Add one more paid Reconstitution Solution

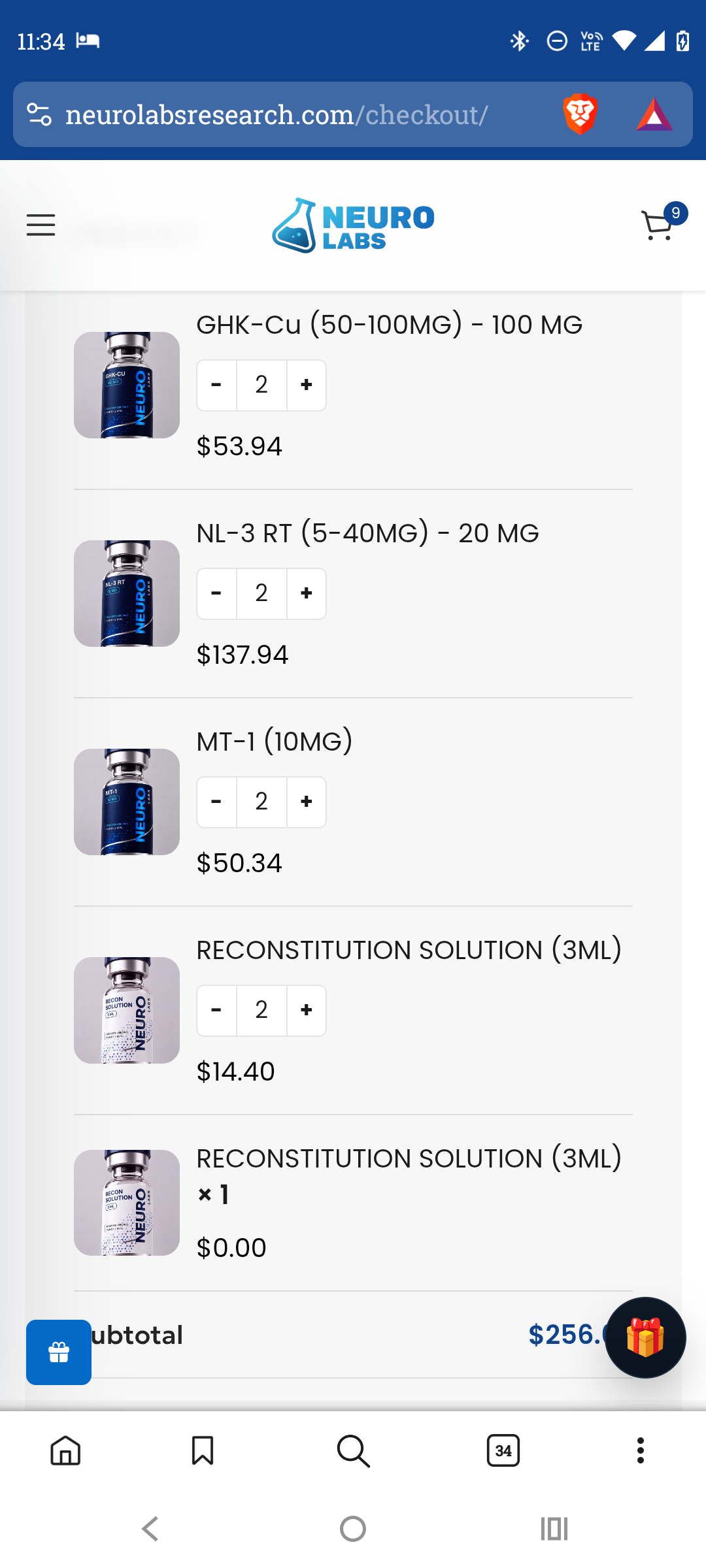click(x=306, y=1010)
